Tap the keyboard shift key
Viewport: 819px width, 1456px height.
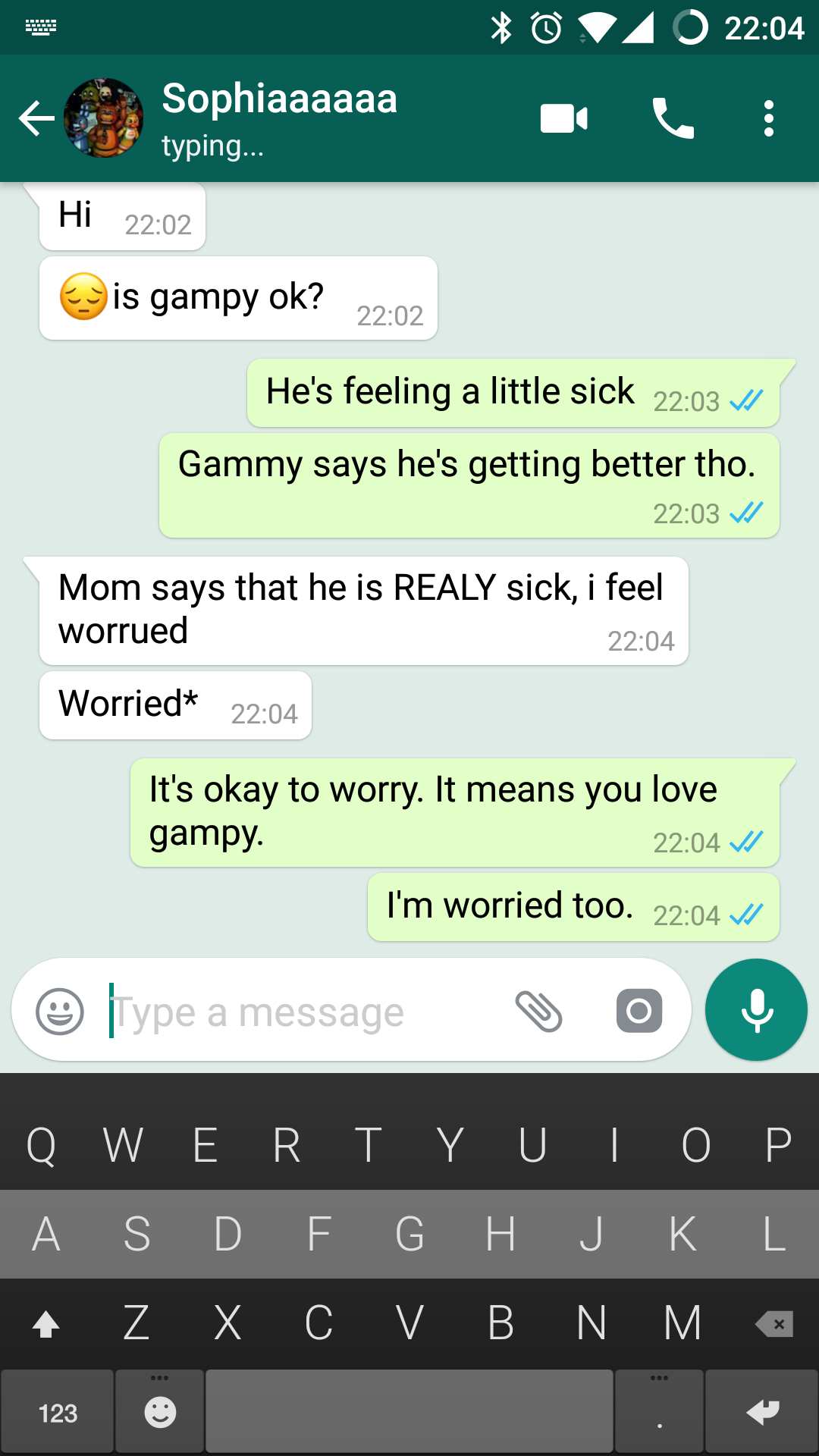[46, 1324]
